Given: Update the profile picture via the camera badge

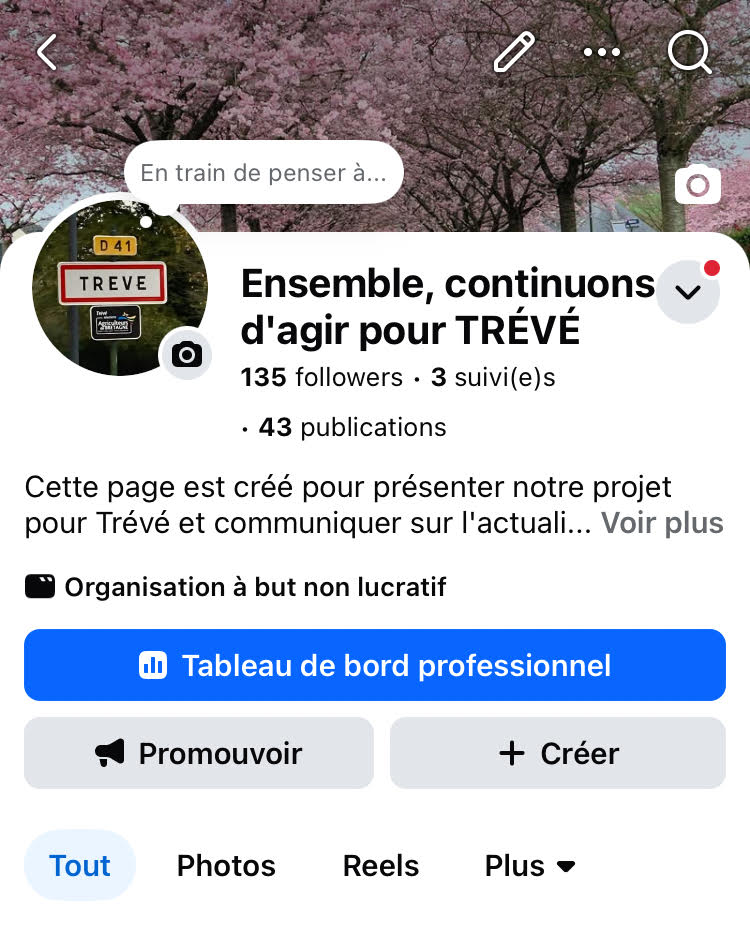Looking at the screenshot, I should coord(186,354).
